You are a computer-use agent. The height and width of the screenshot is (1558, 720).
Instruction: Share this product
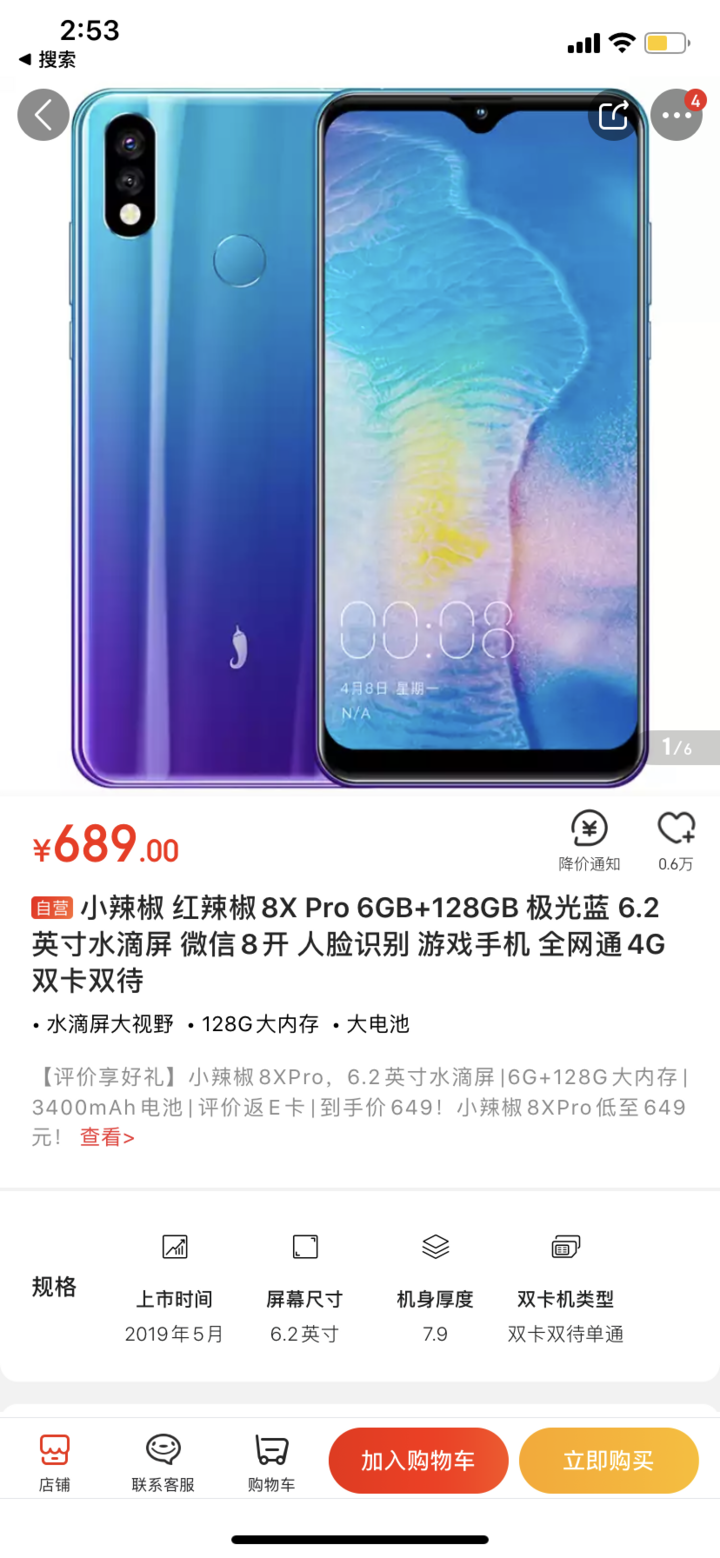point(613,115)
